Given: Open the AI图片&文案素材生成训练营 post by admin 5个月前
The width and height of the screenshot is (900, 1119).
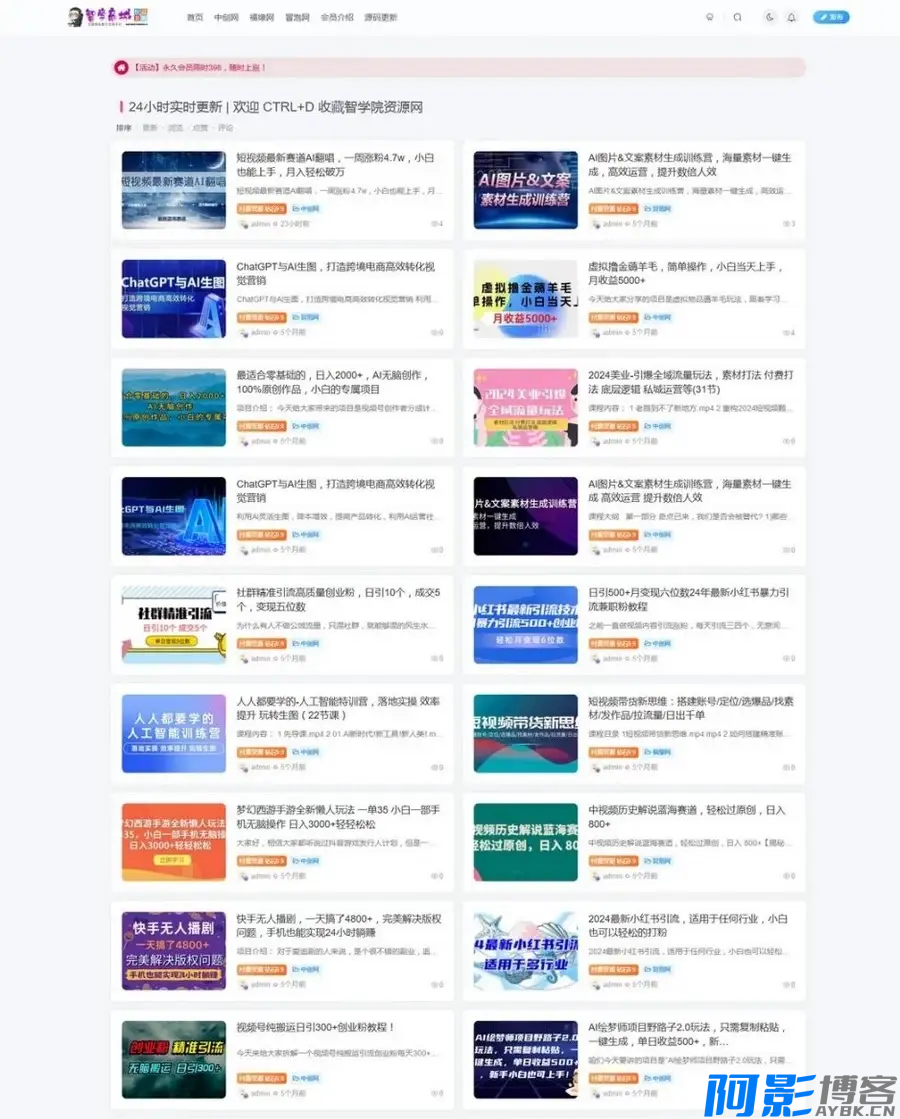Looking at the screenshot, I should [x=689, y=164].
